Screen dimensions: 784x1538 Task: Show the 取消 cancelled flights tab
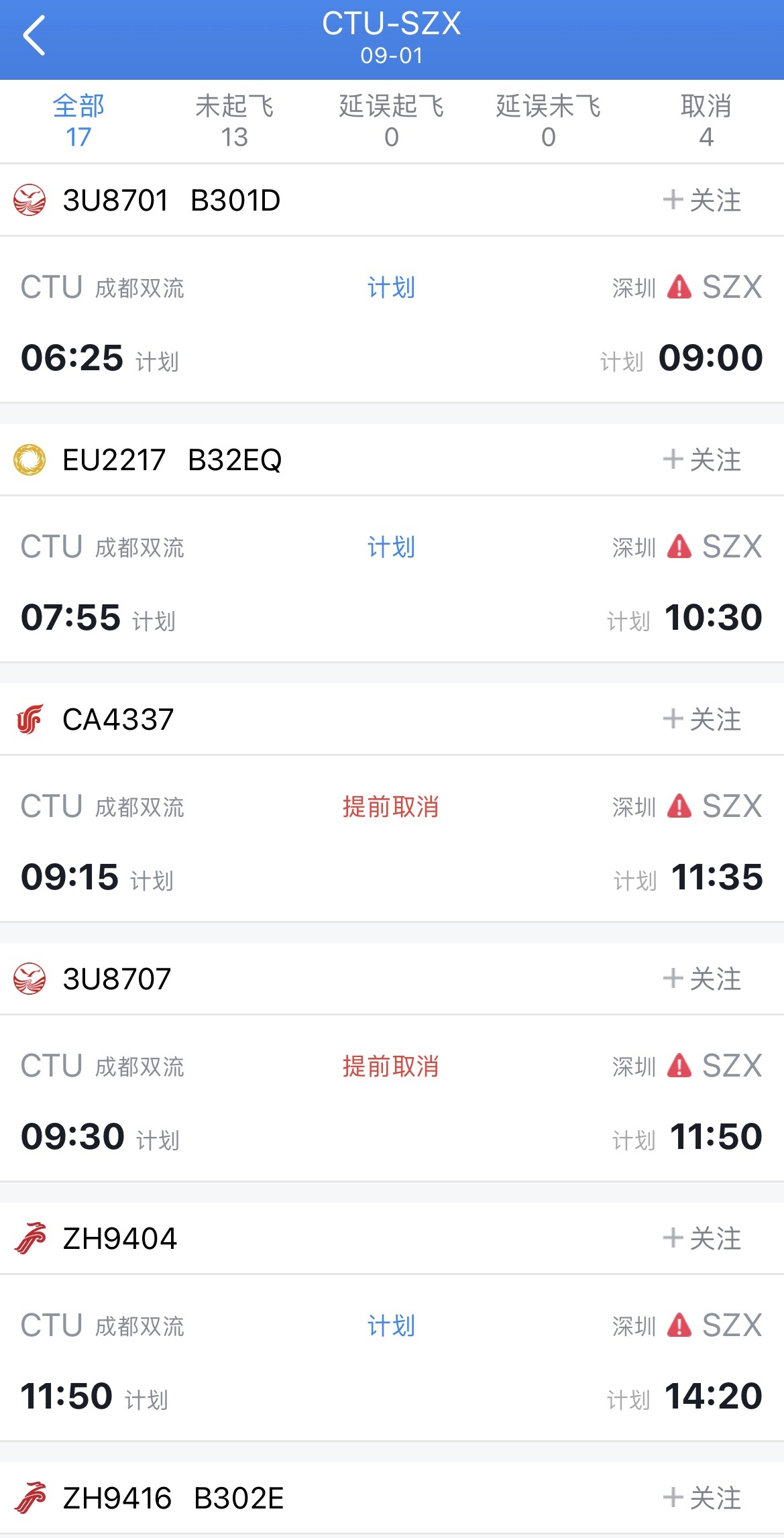tap(706, 121)
